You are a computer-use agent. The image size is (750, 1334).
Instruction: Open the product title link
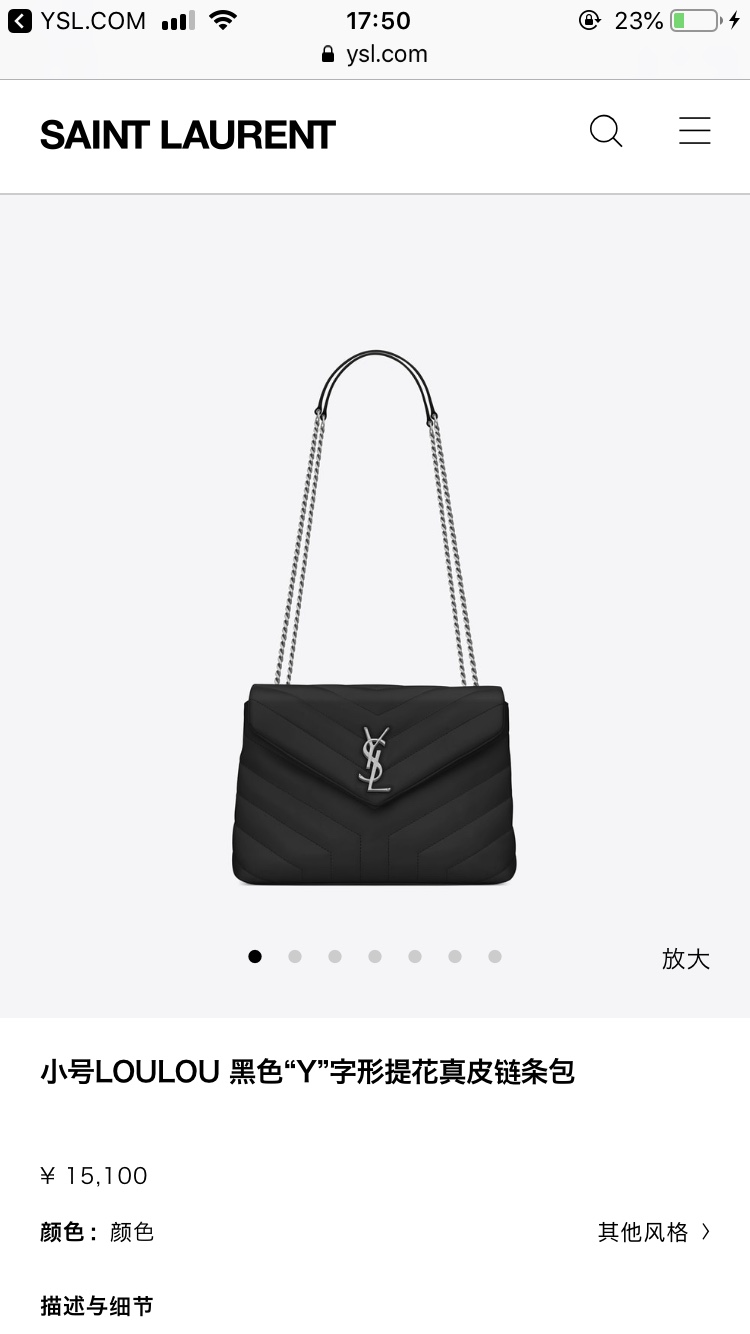[306, 1072]
